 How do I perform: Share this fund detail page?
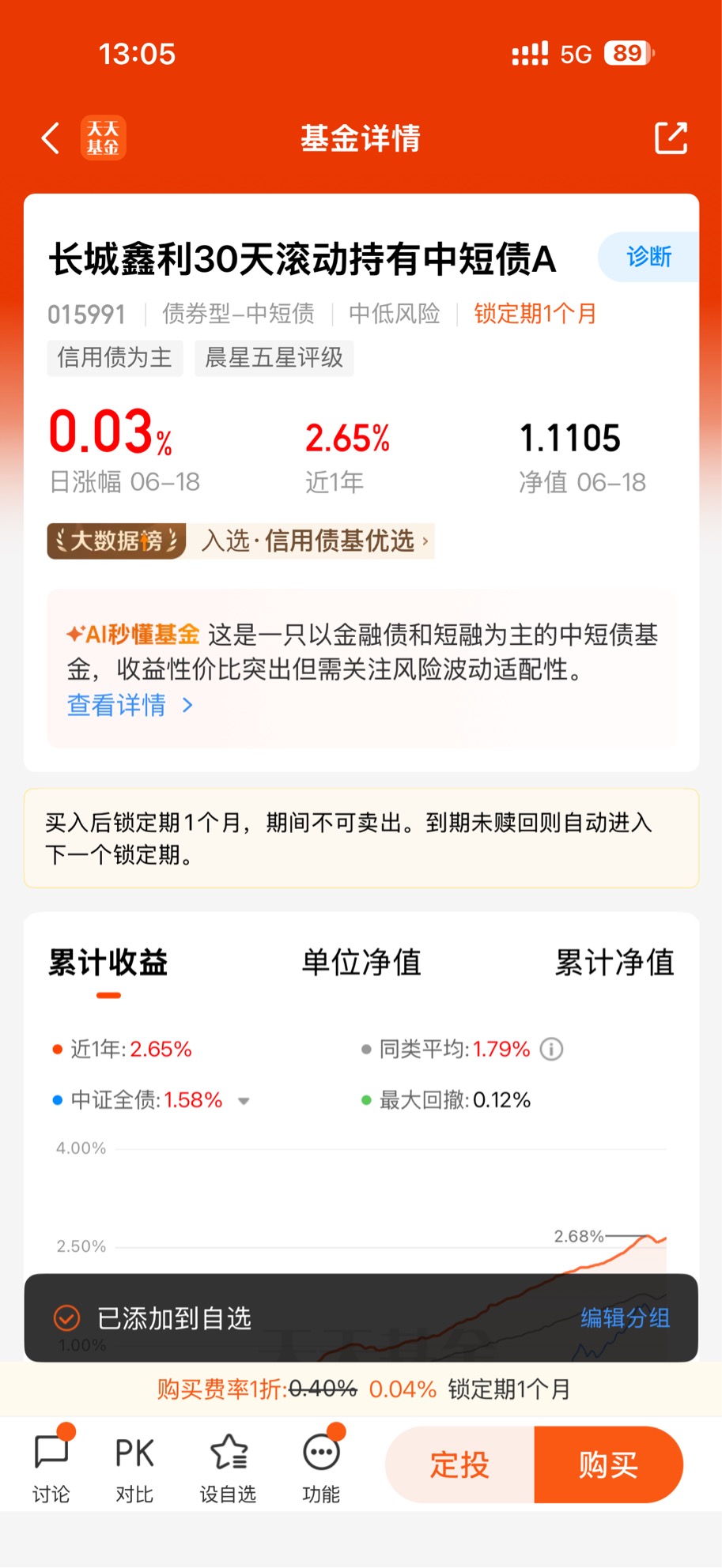(671, 138)
